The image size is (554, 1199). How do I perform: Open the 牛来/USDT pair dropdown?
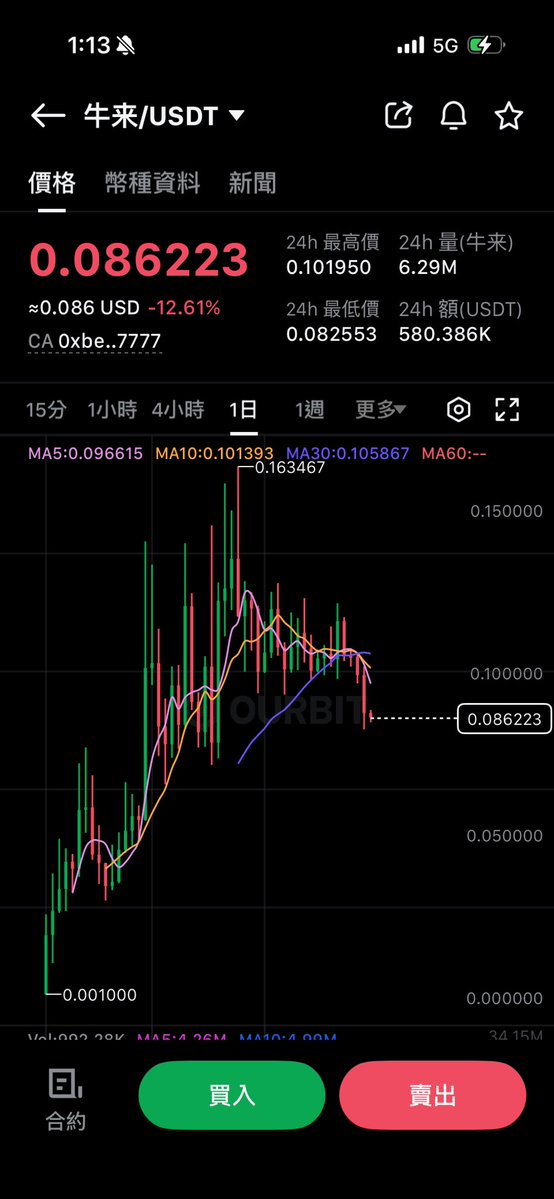[x=164, y=116]
